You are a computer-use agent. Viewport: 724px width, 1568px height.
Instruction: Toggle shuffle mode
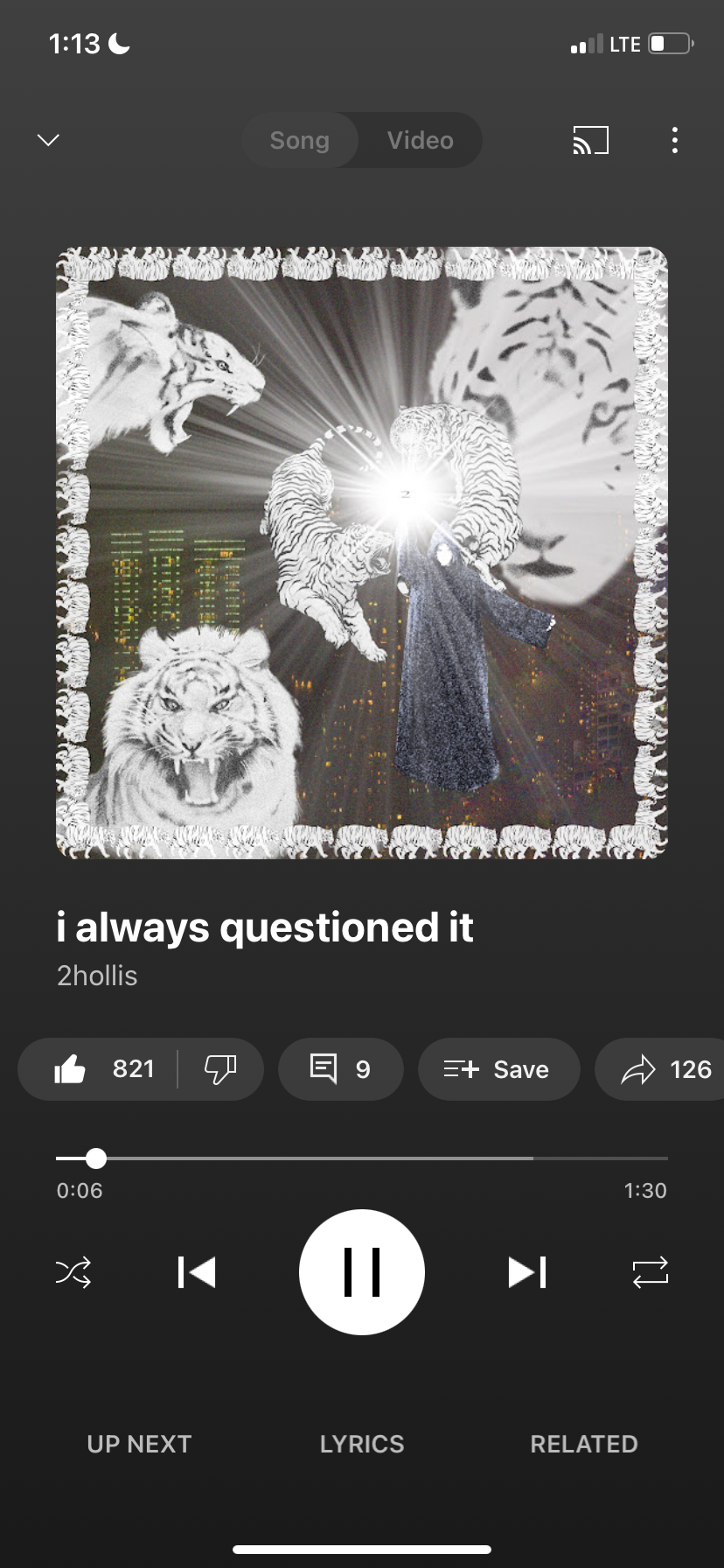point(73,1272)
